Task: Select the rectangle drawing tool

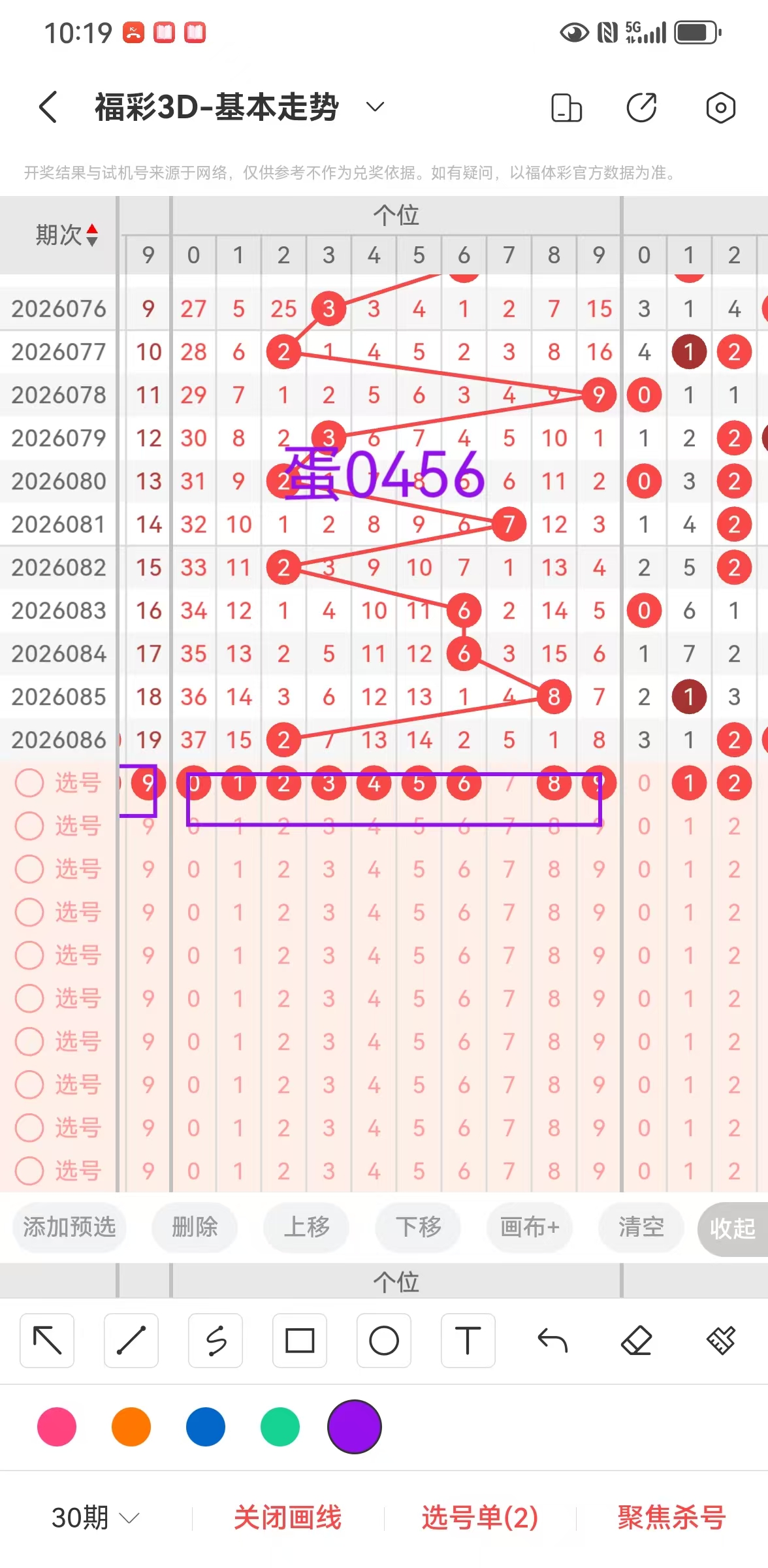Action: pyautogui.click(x=300, y=1341)
